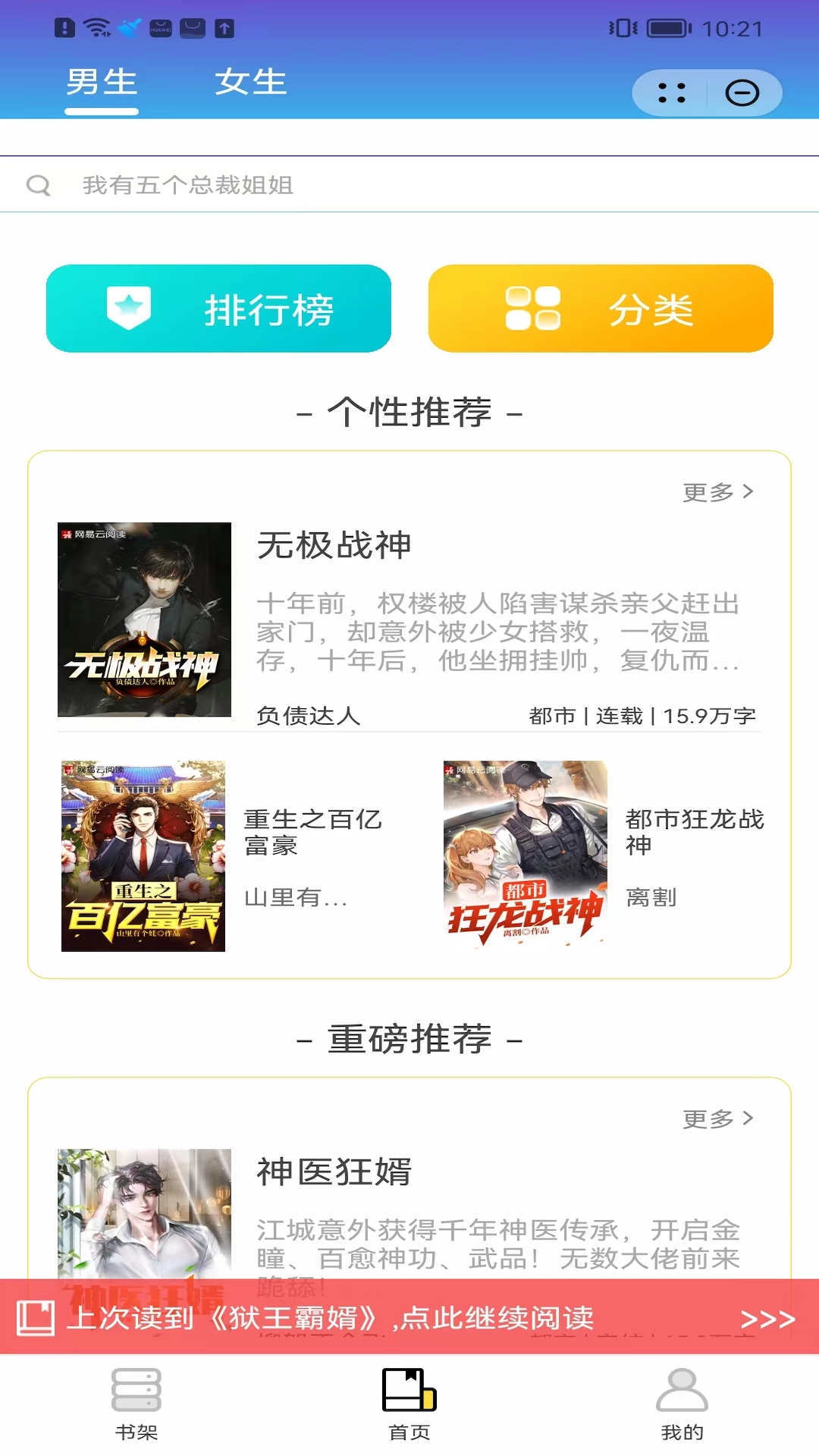Open the book 神医狂婿
819x1456 pixels.
click(x=334, y=1172)
